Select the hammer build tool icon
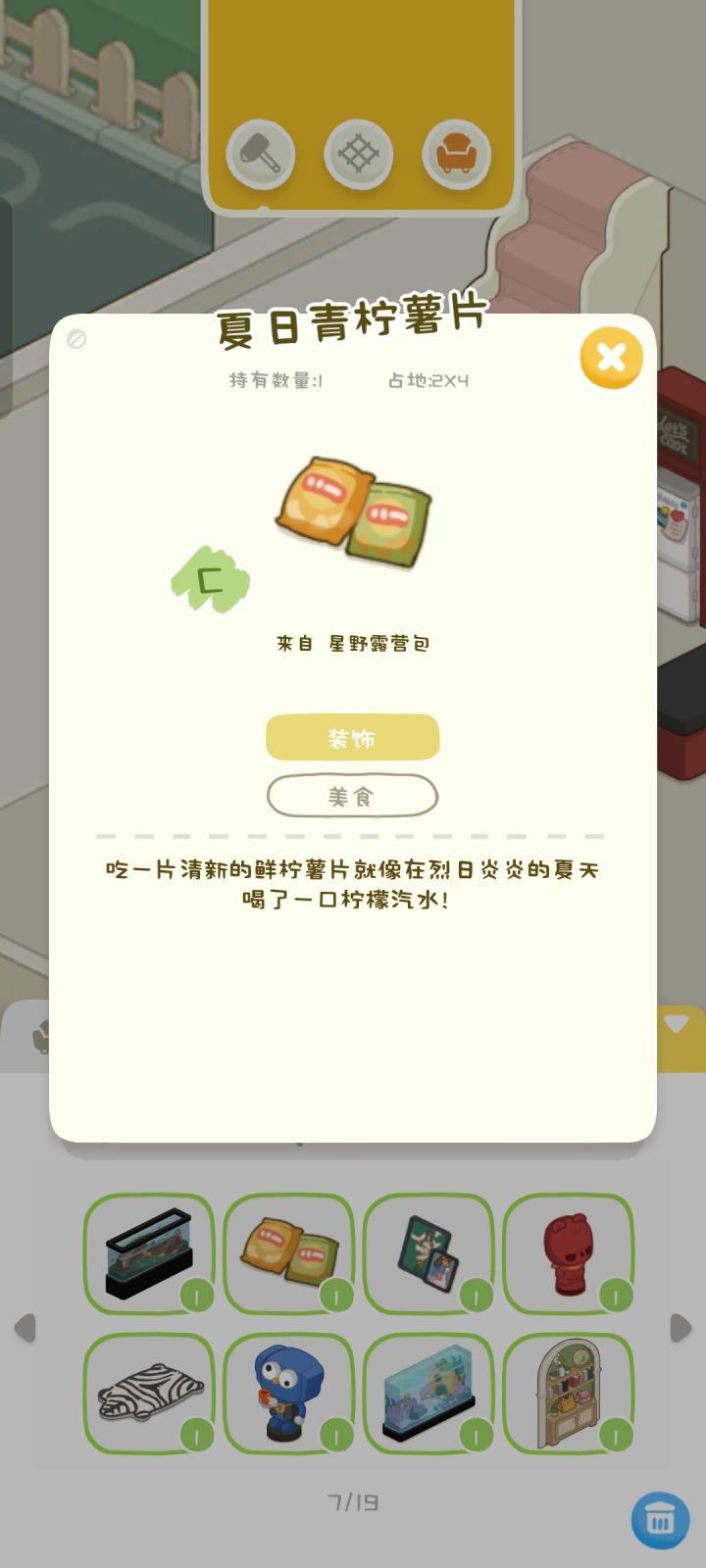The width and height of the screenshot is (706, 1568). [x=261, y=155]
